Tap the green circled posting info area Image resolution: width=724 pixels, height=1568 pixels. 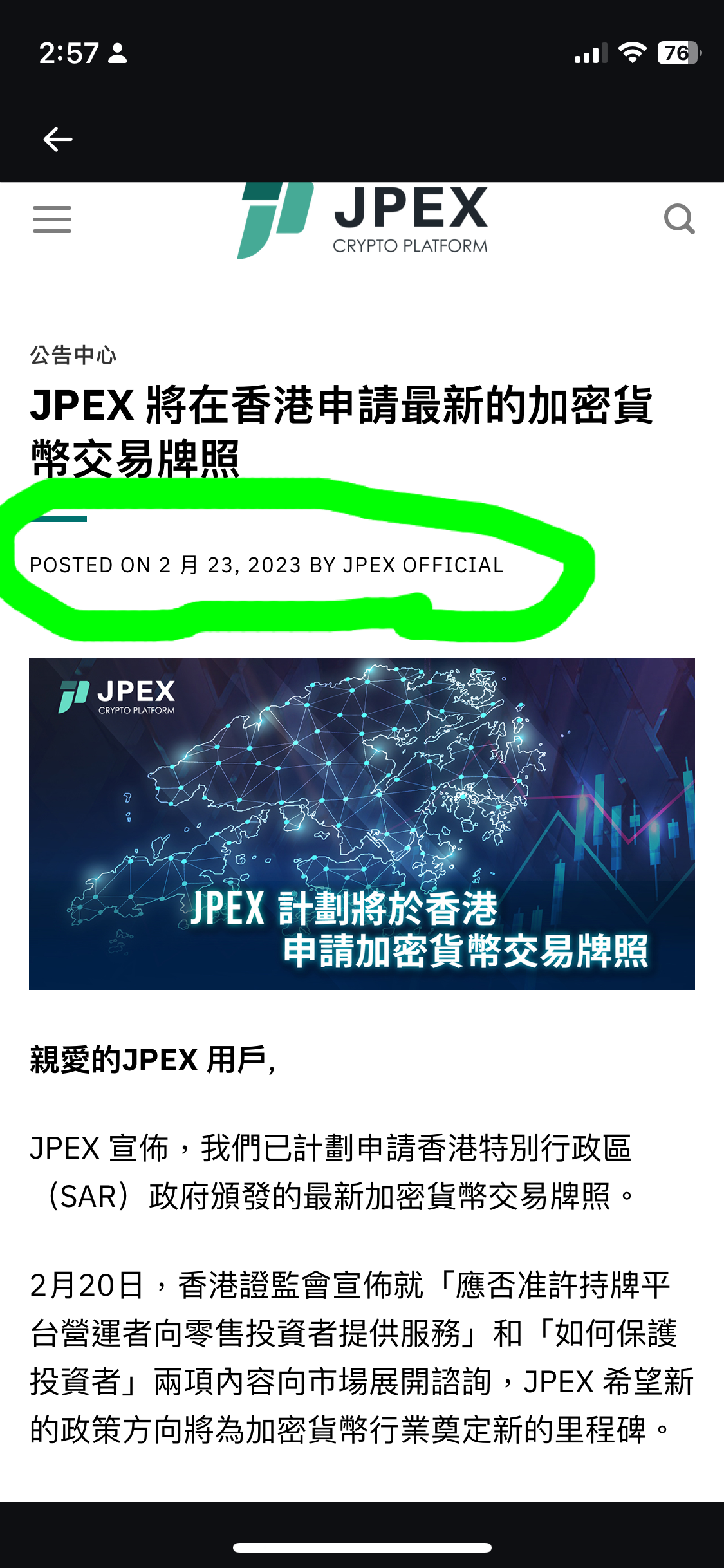coord(290,565)
